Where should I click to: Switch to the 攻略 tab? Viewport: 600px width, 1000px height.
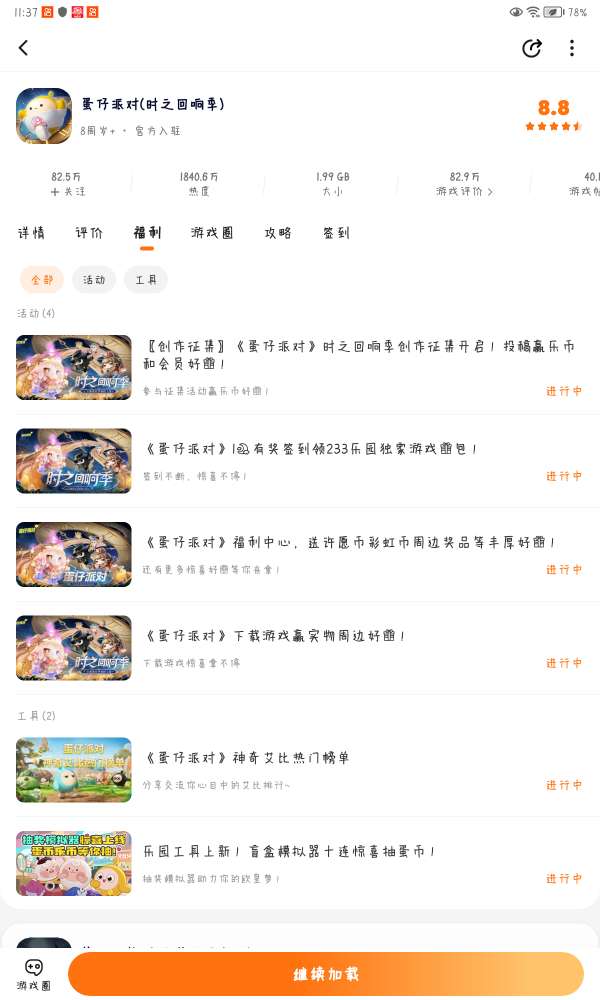pyautogui.click(x=278, y=233)
